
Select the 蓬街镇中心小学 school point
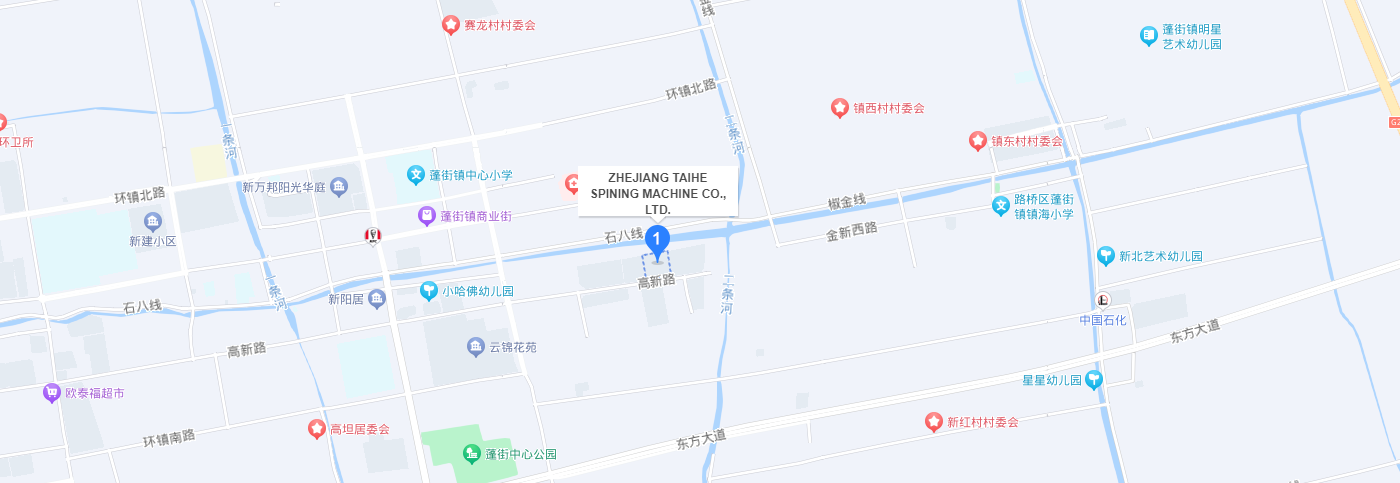coord(416,175)
